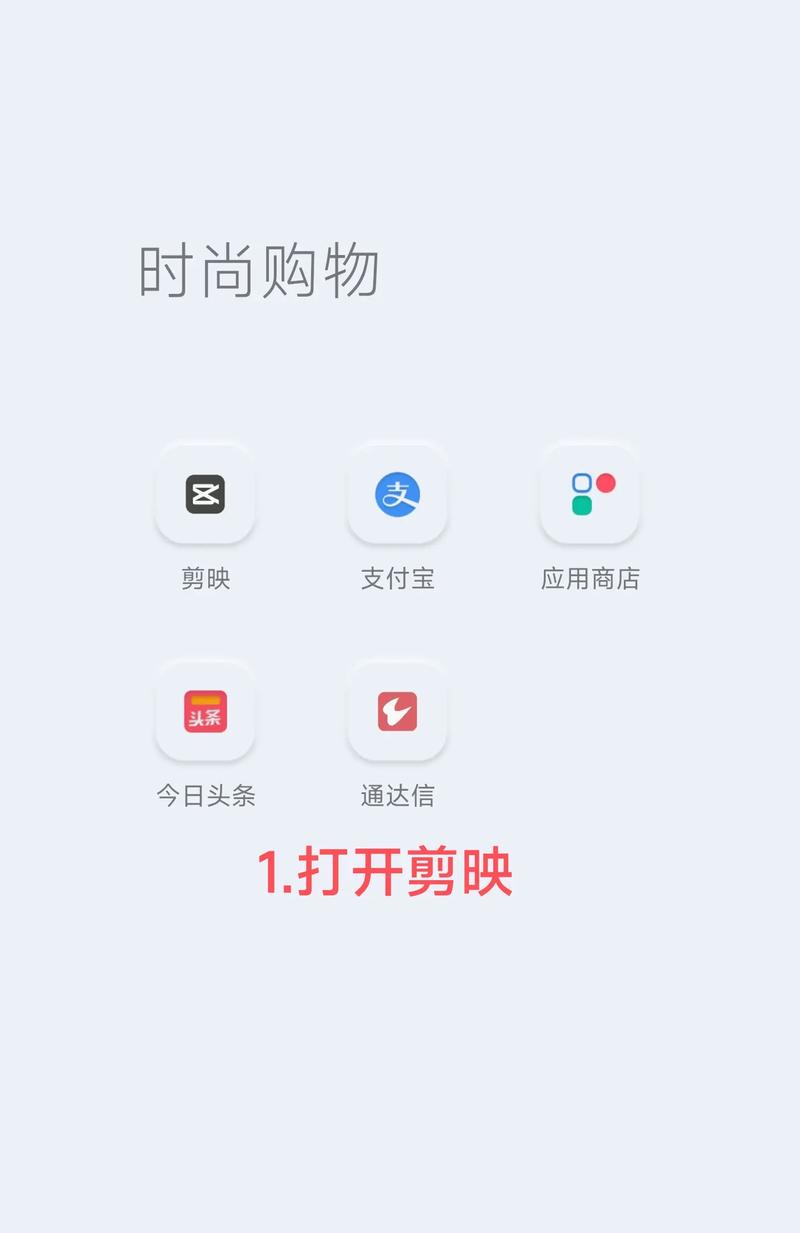Open the 应用商店 app store
Screen dimensions: 800x1233
coord(590,495)
